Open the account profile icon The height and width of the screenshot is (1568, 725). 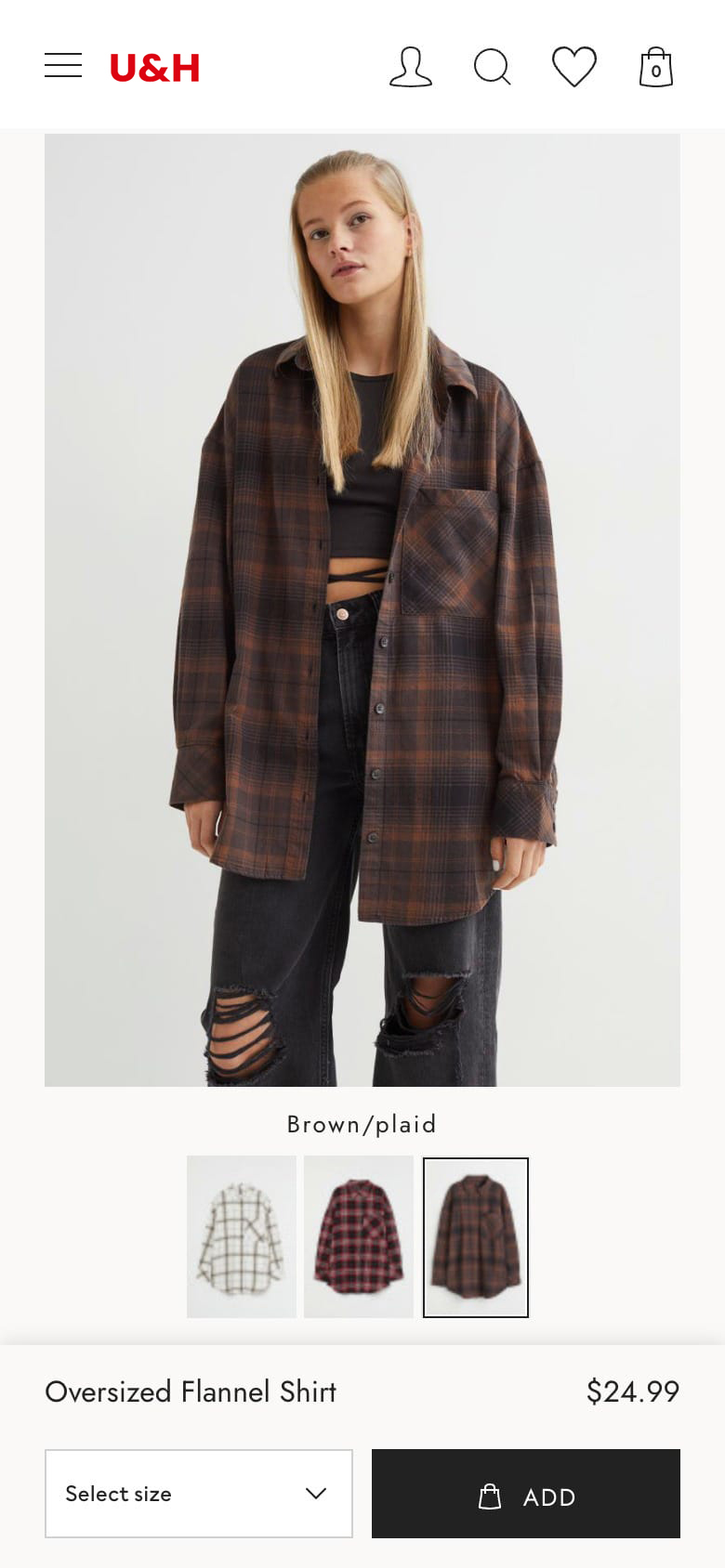coord(410,67)
